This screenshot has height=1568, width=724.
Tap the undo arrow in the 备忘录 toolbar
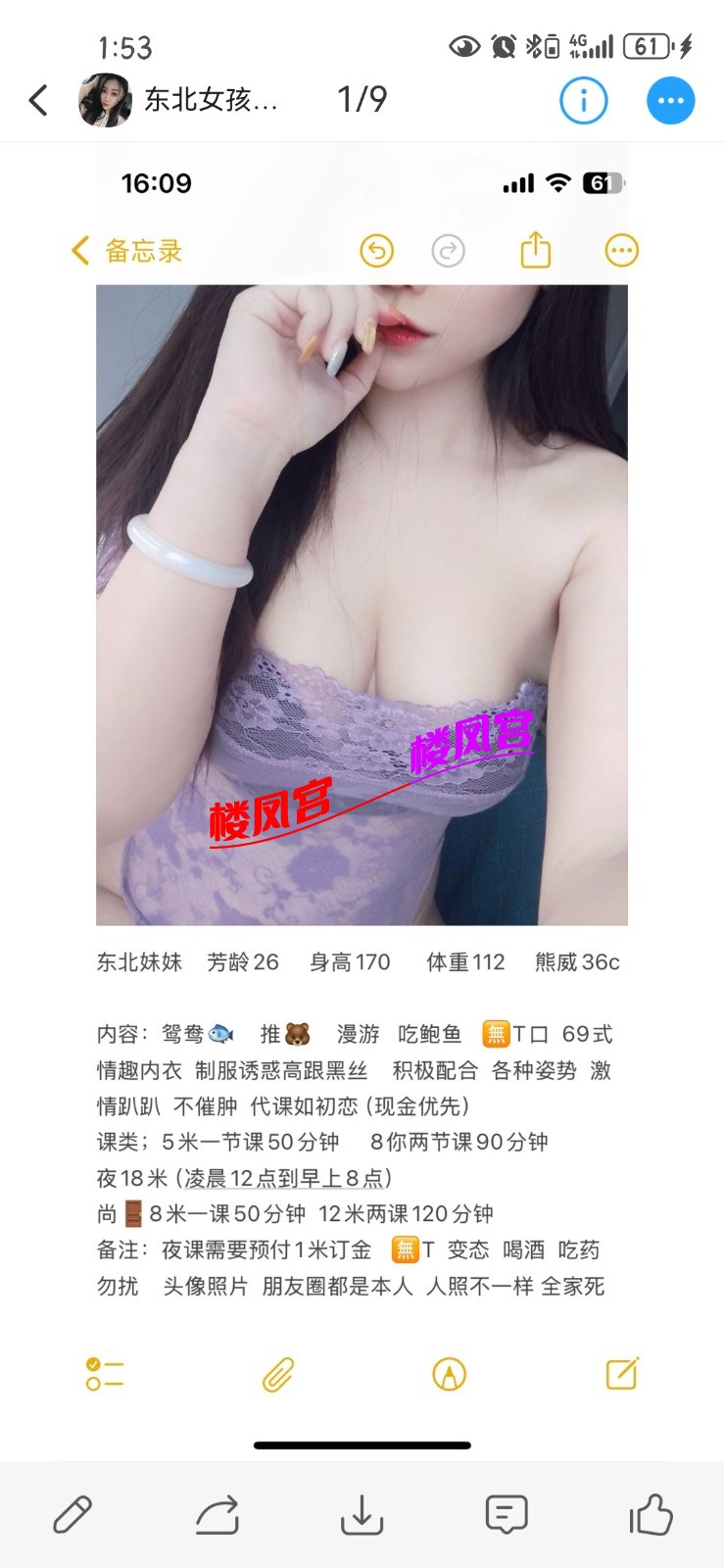pyautogui.click(x=379, y=251)
